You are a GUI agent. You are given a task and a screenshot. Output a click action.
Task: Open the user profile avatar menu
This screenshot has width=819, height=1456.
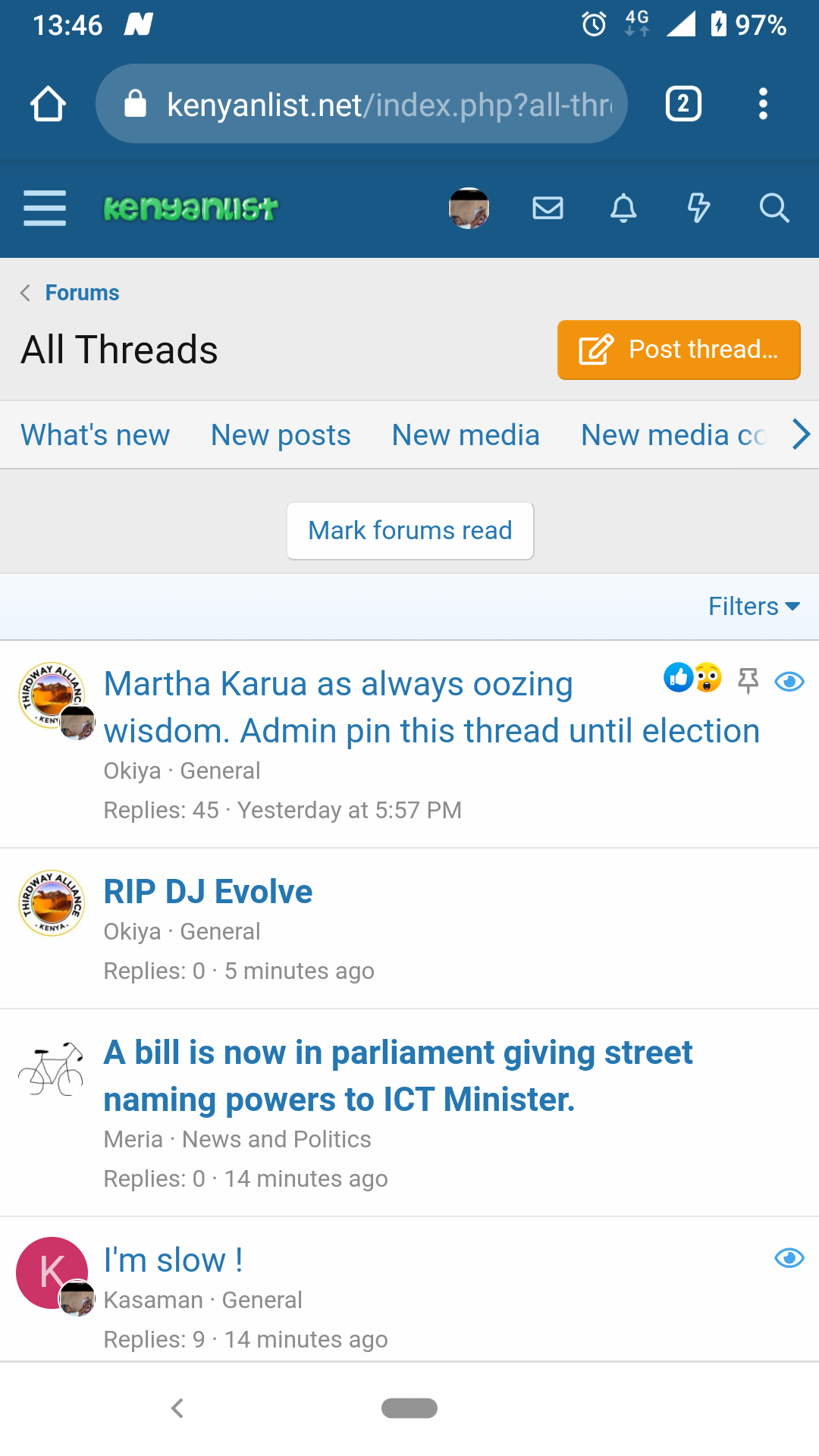pos(469,208)
